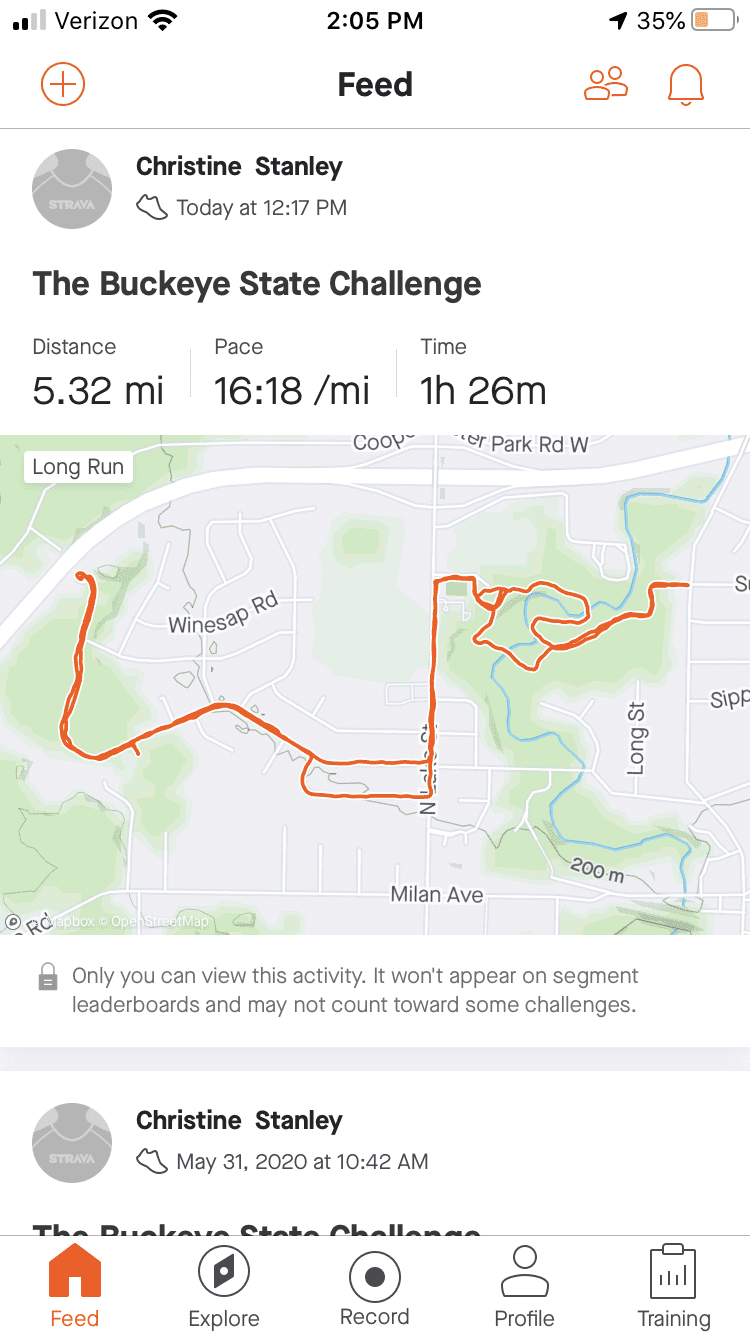Open today's Buckeye State Challenge activity

(257, 284)
